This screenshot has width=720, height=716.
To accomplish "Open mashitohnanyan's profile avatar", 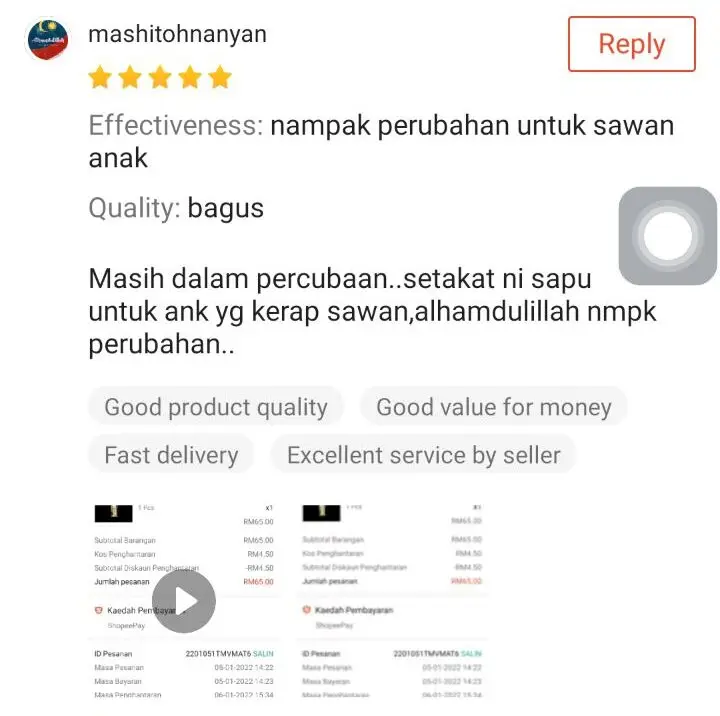I will [47, 40].
